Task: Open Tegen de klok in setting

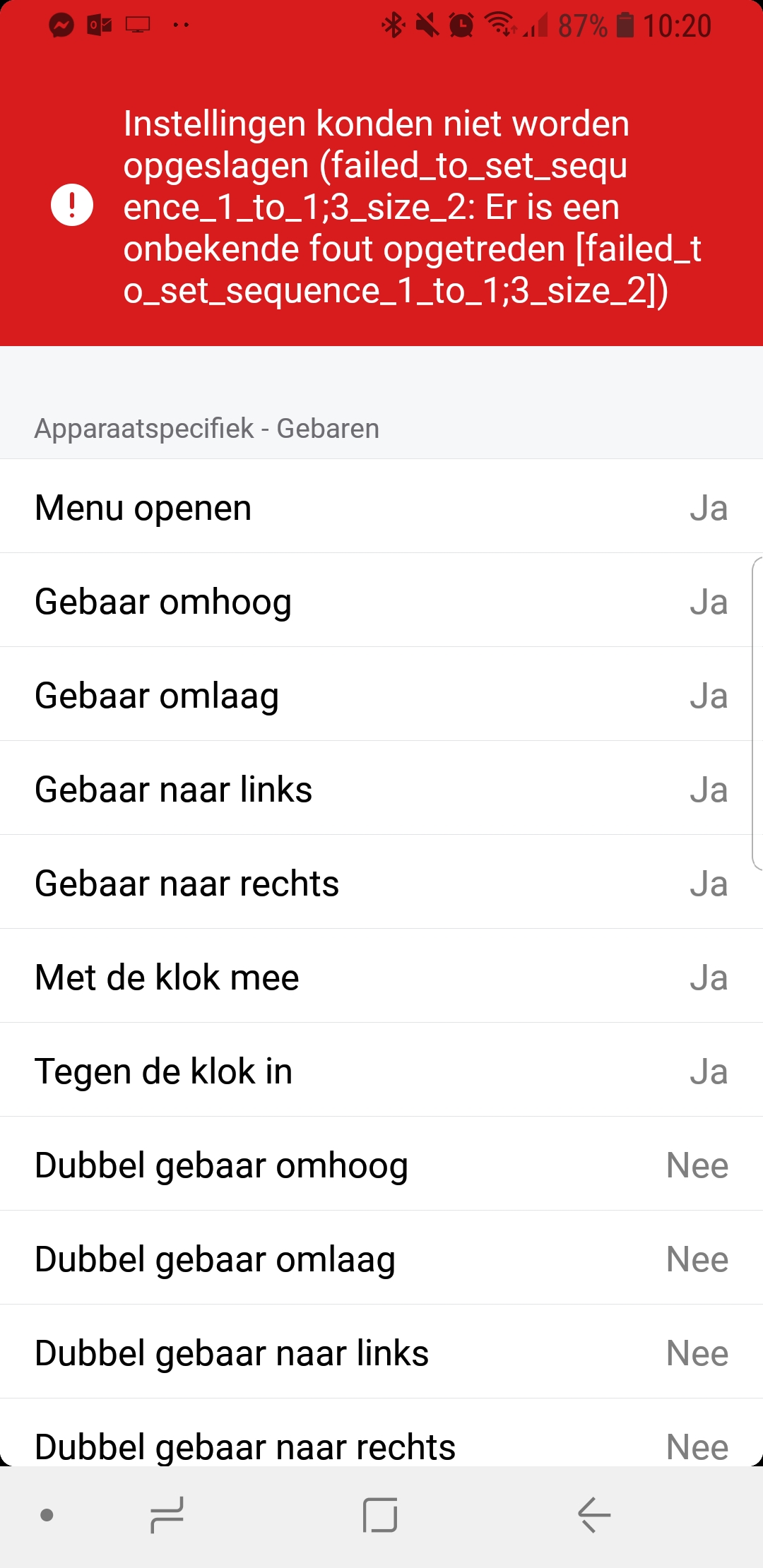Action: point(381,1071)
